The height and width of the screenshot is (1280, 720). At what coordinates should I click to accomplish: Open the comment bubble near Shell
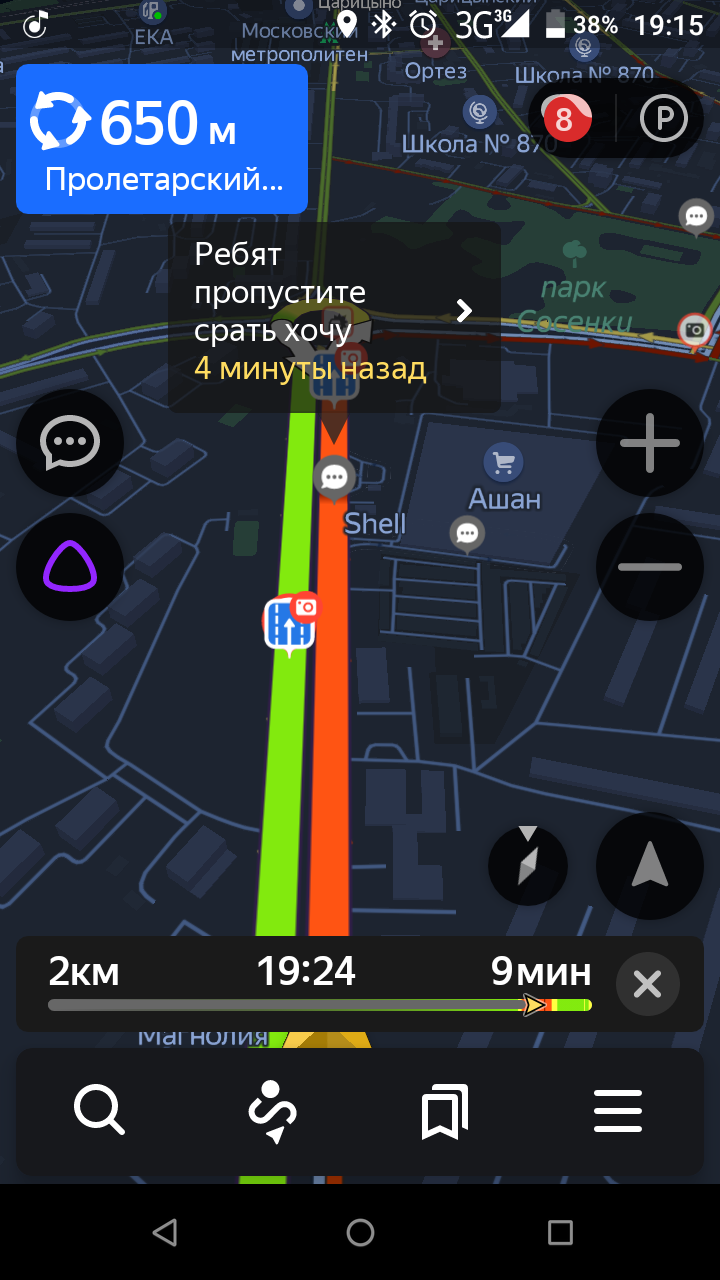pos(334,477)
